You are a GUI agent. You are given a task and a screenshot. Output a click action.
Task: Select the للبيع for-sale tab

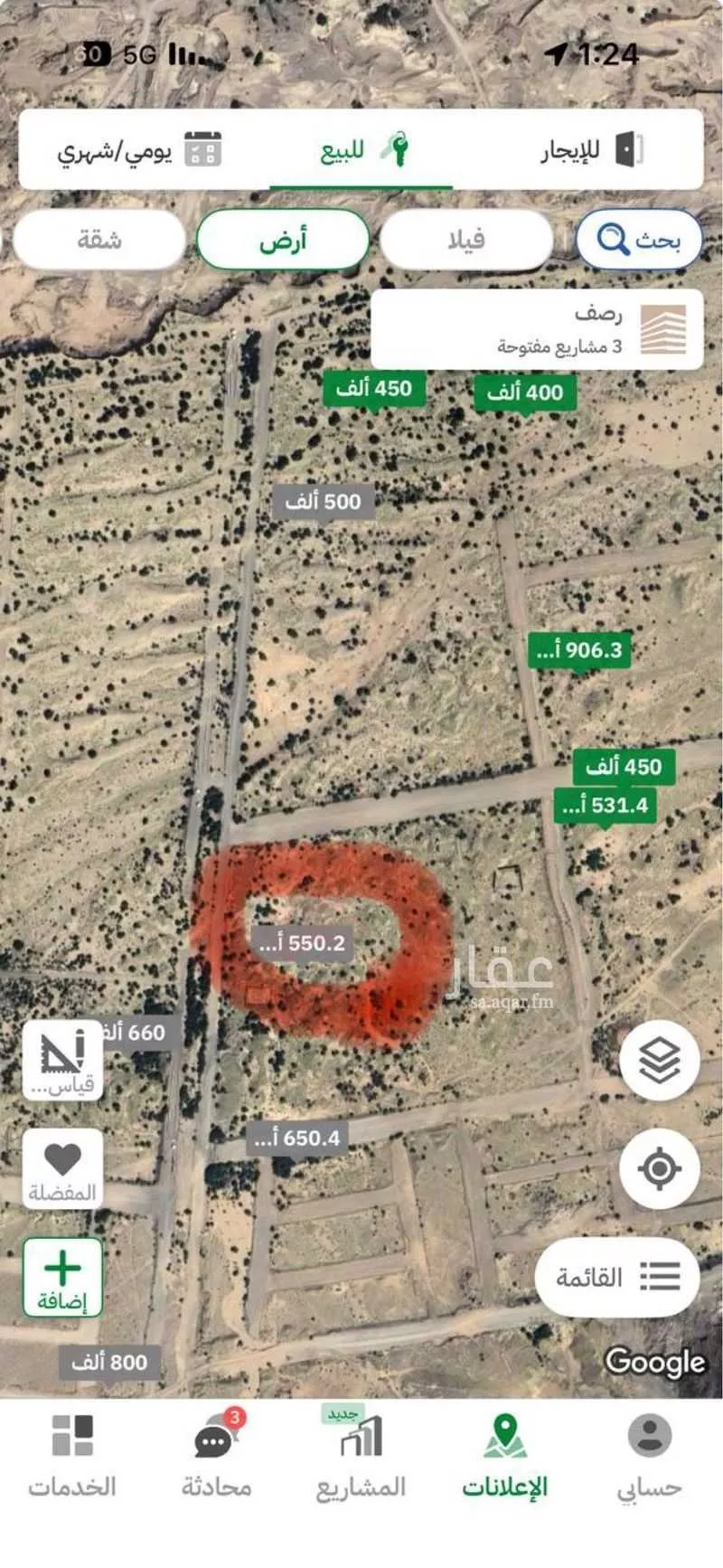pyautogui.click(x=361, y=149)
